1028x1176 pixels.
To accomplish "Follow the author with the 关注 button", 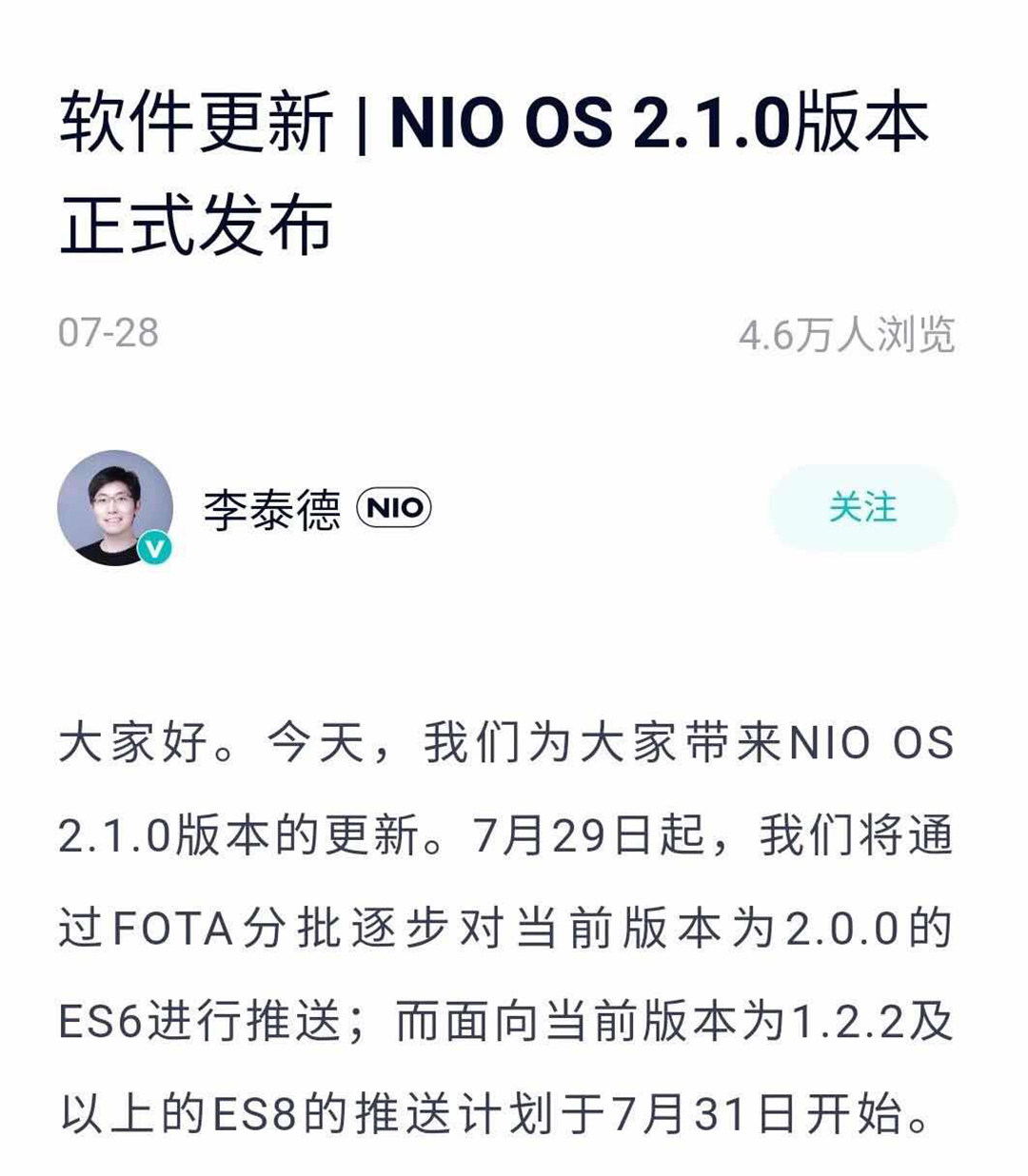I will [862, 507].
